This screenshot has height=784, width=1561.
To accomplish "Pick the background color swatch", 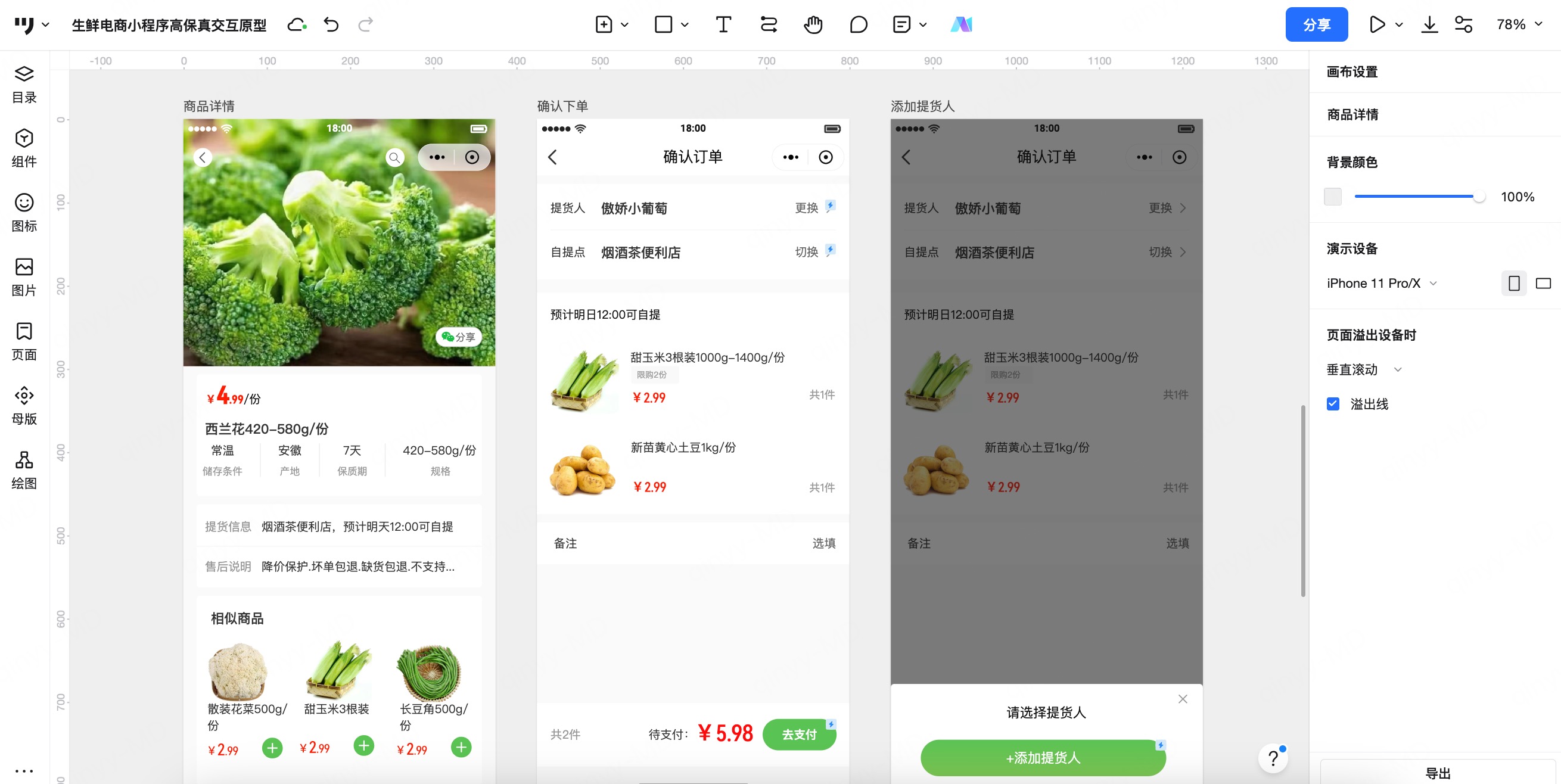I will click(1333, 197).
